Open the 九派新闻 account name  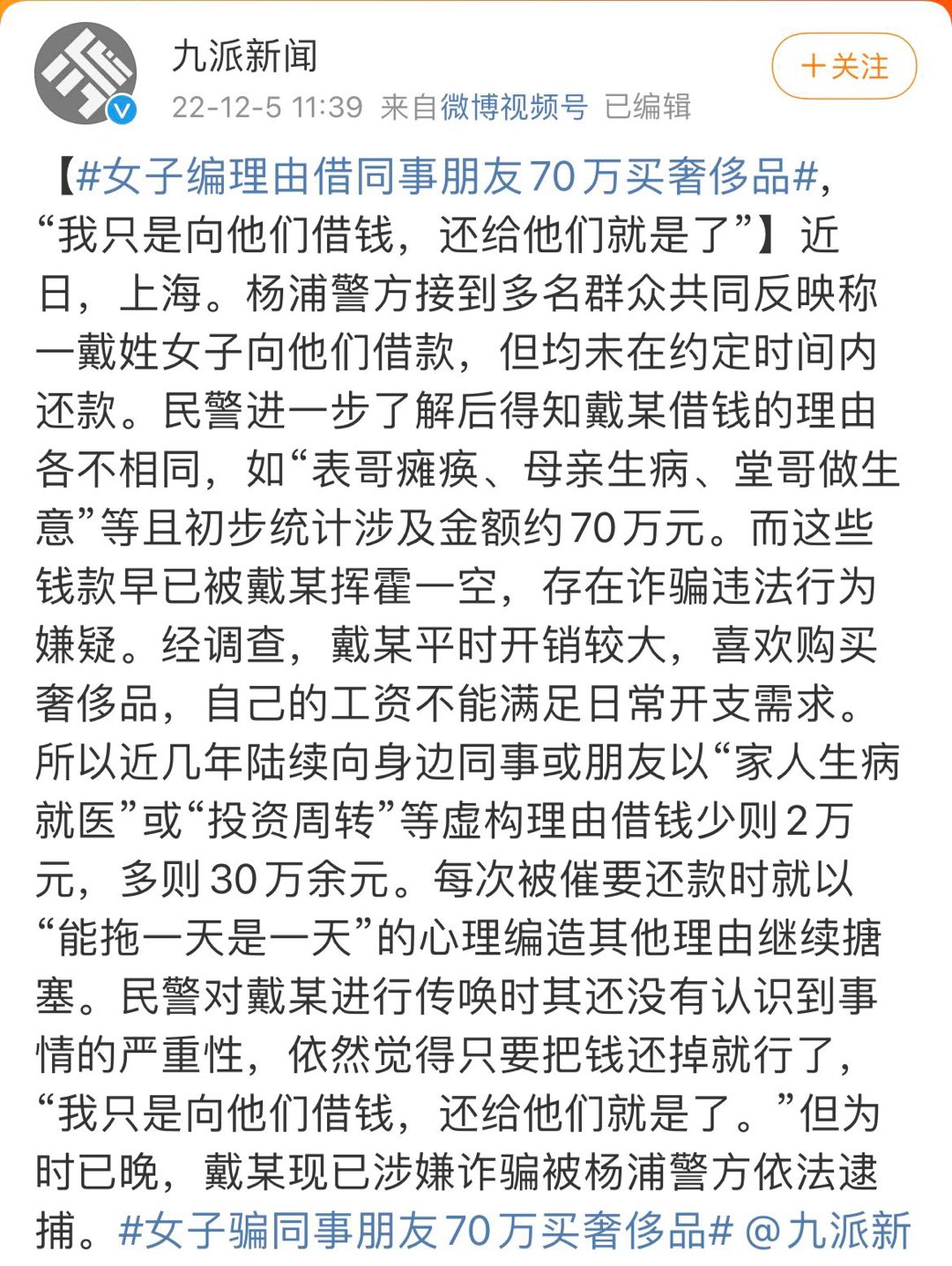click(244, 56)
